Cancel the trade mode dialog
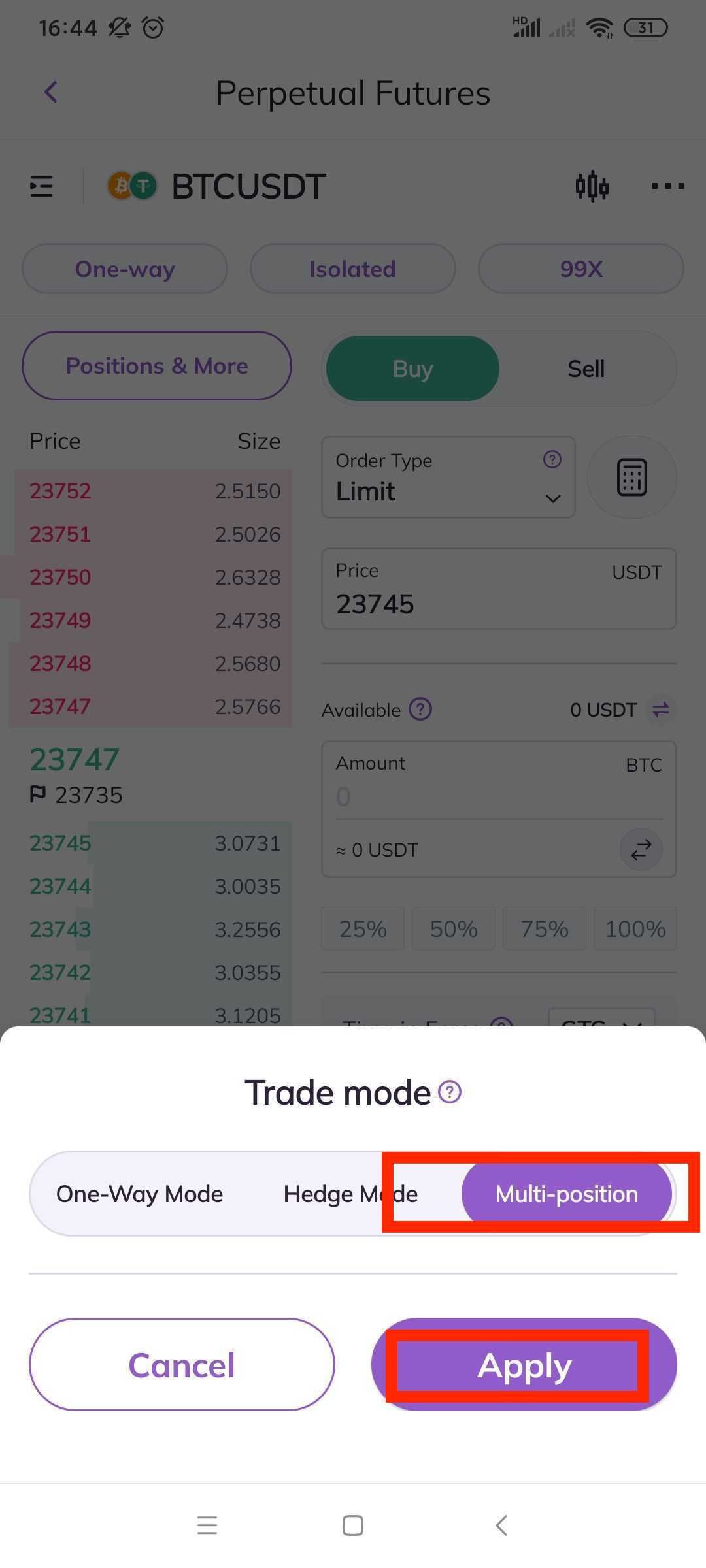 pyautogui.click(x=182, y=1364)
